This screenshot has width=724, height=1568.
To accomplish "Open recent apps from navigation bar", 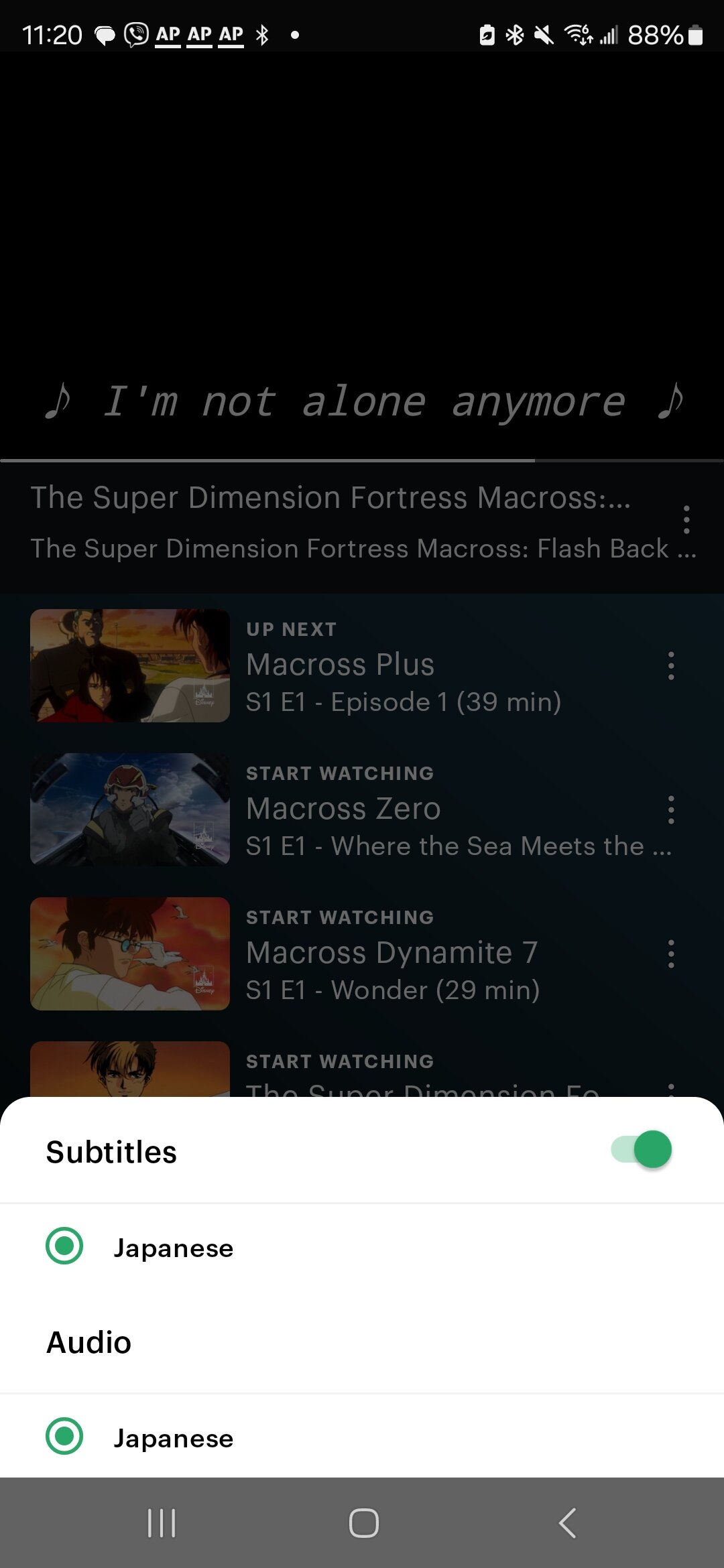I will (x=162, y=1522).
